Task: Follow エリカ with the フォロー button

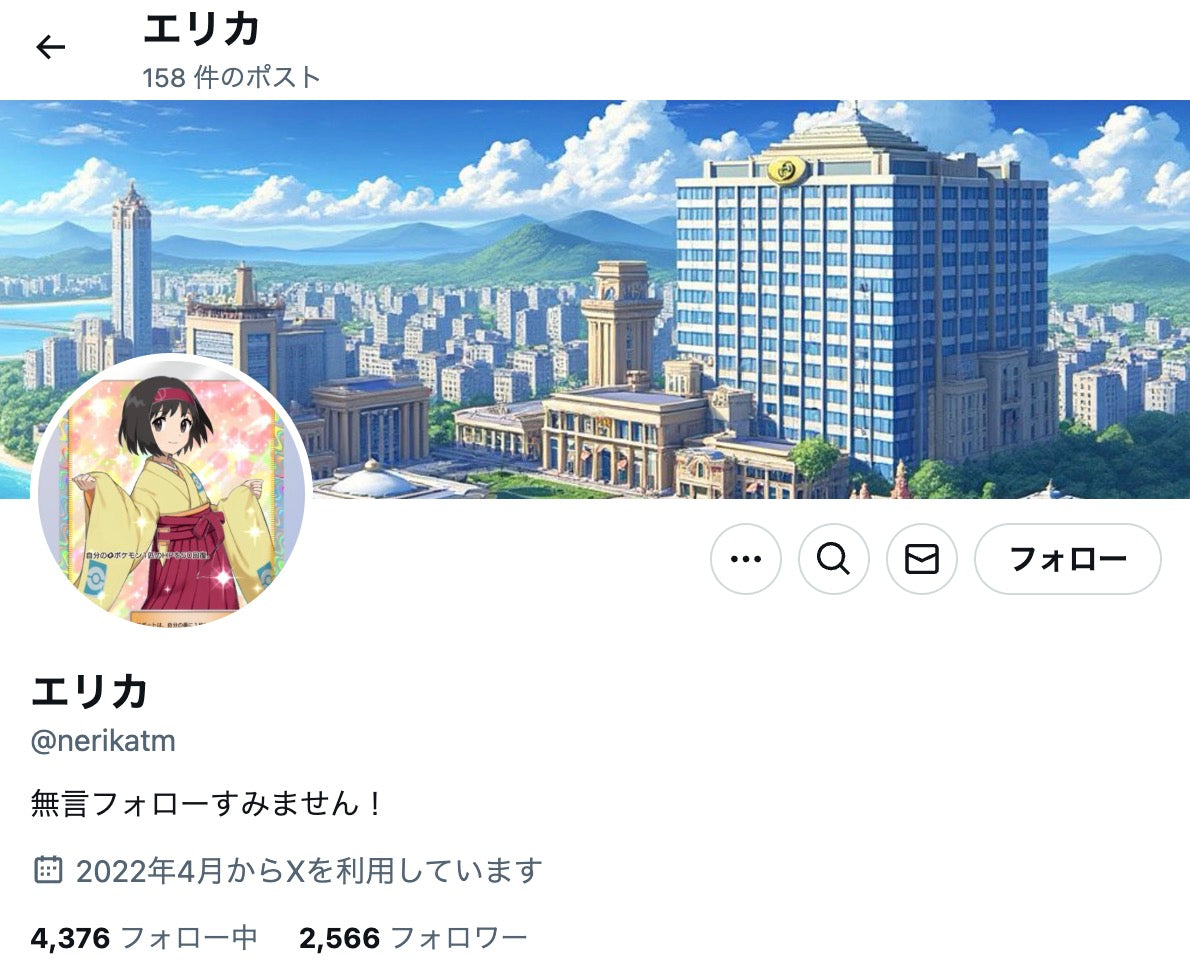Action: pos(1067,559)
